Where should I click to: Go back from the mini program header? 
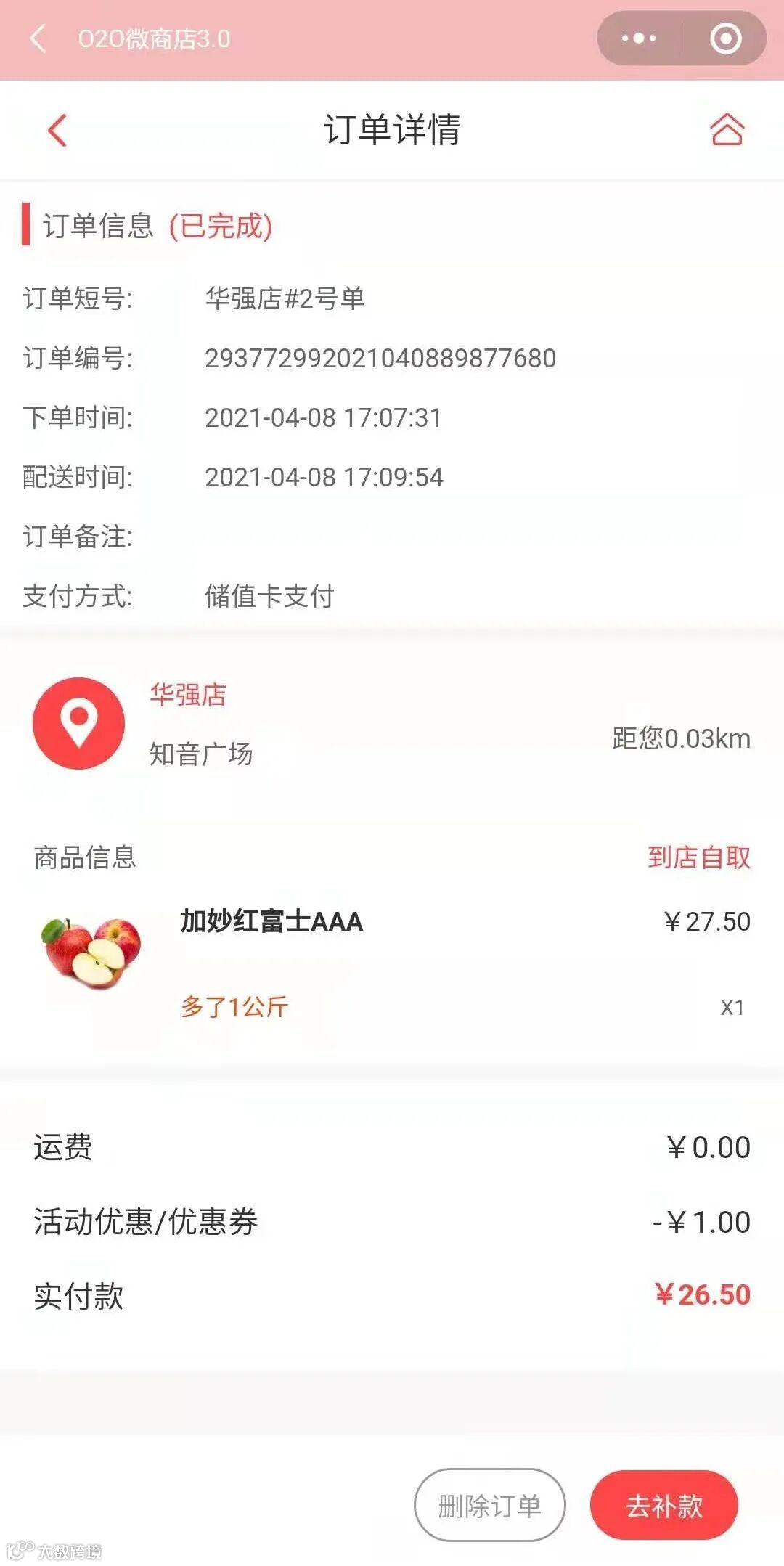[x=39, y=38]
